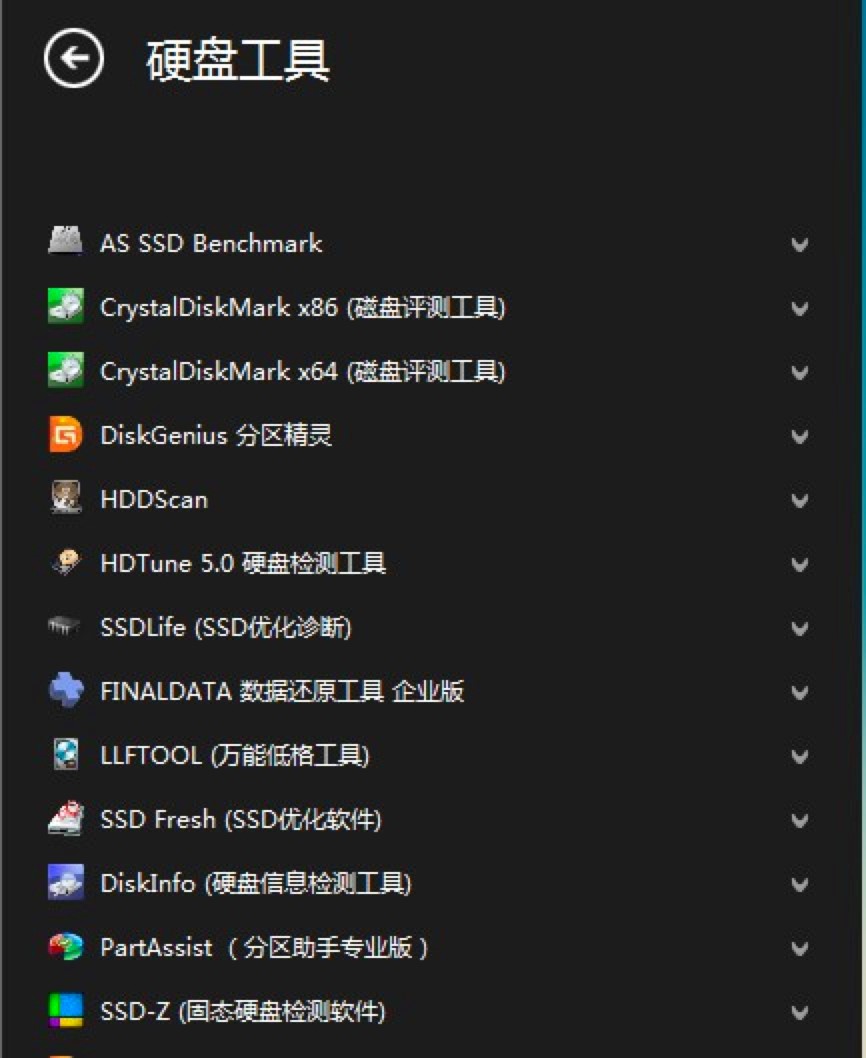Open AS SSD Benchmark entry
Image resolution: width=866 pixels, height=1058 pixels.
tap(211, 243)
